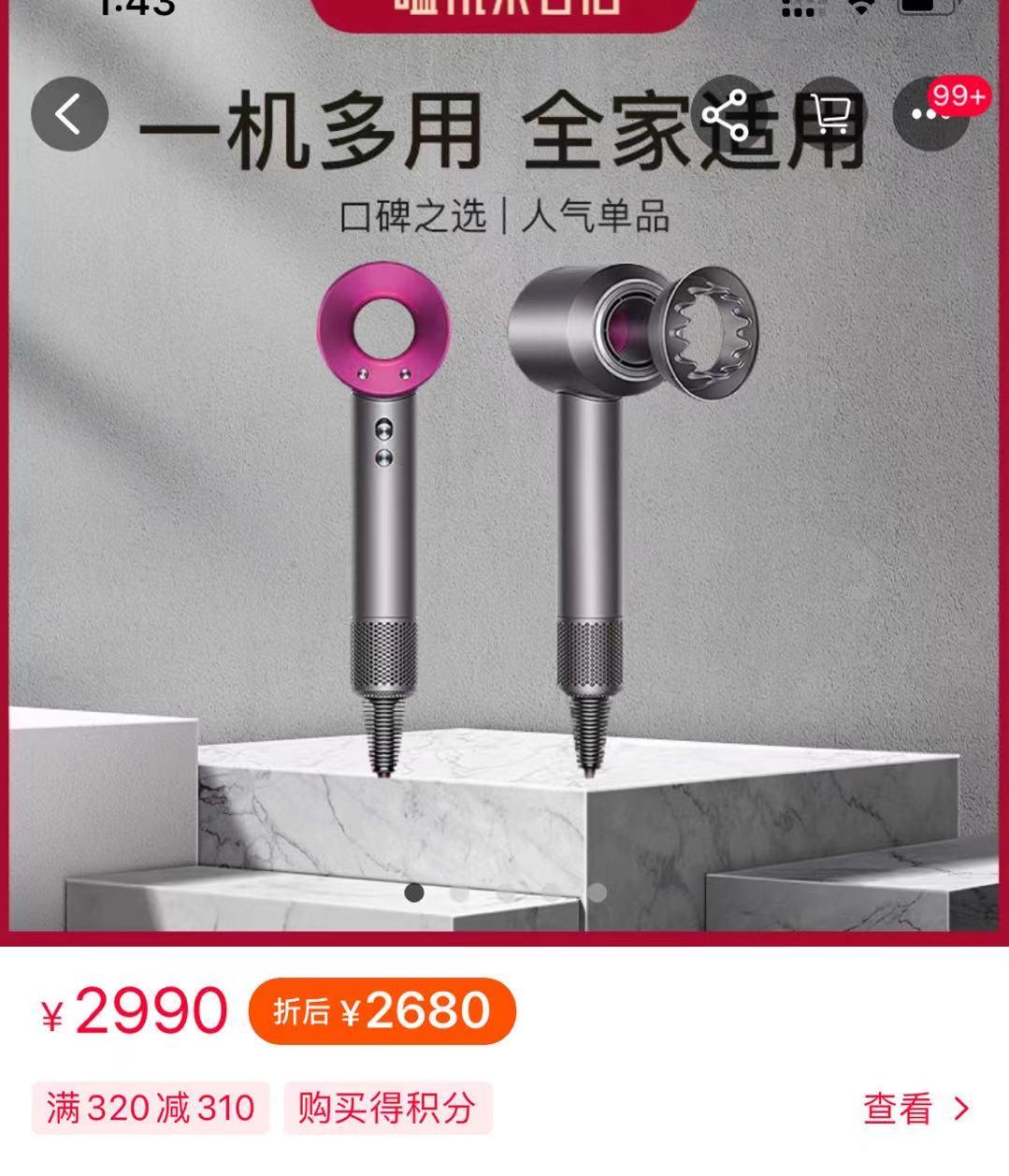Tap the 满320减310 coupon tag
Screen dimensions: 1009x1176
tap(151, 1109)
